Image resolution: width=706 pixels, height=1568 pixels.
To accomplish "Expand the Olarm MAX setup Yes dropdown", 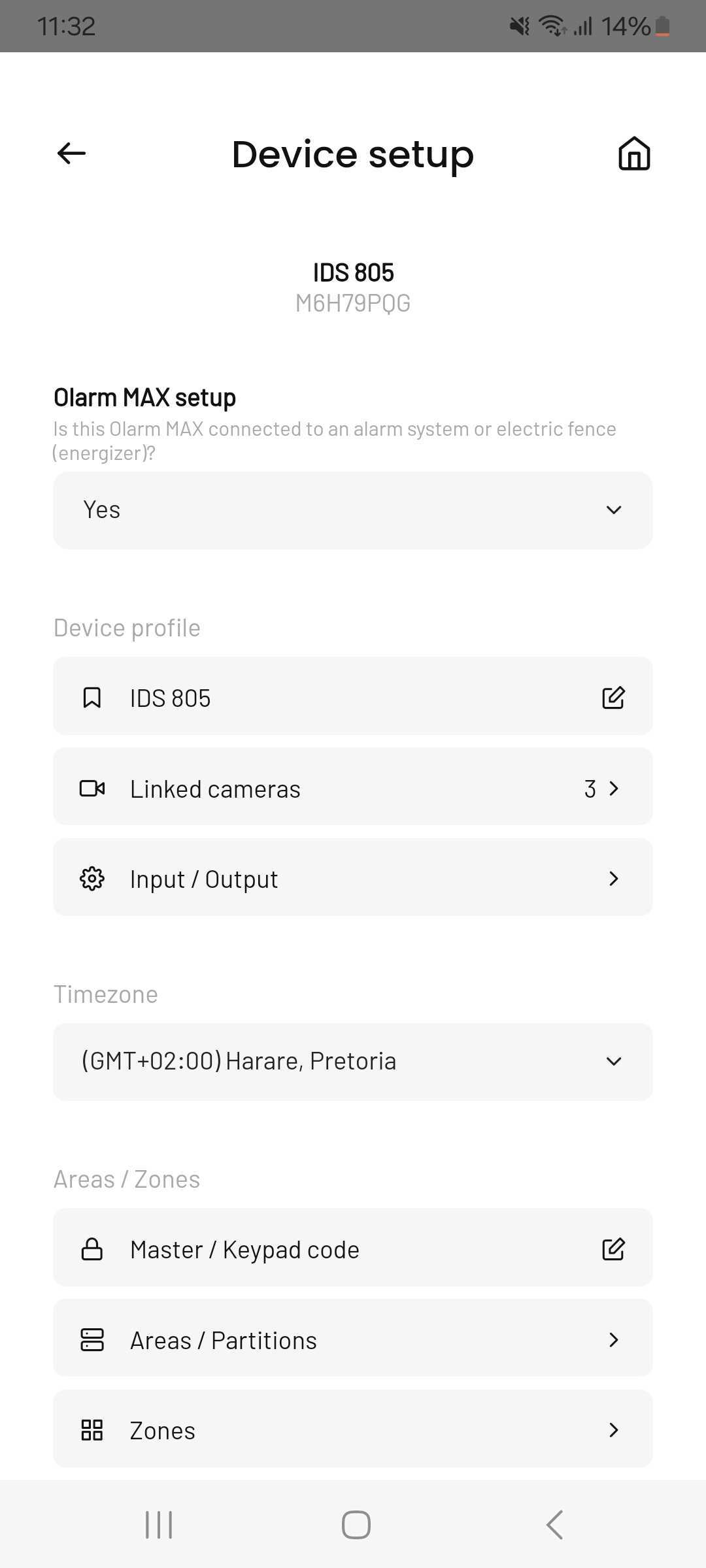I will [x=353, y=510].
